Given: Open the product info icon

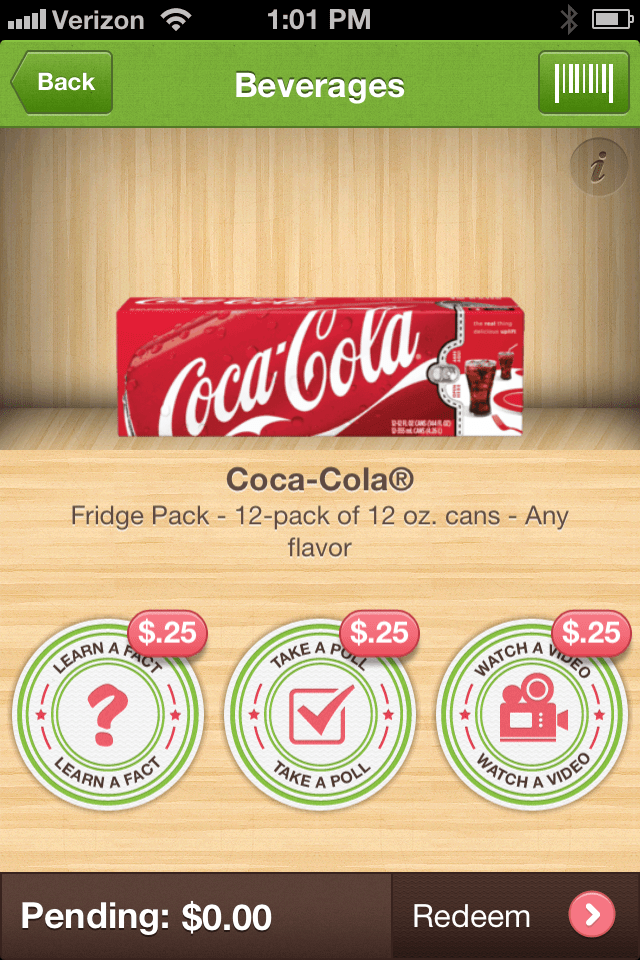Looking at the screenshot, I should (598, 168).
